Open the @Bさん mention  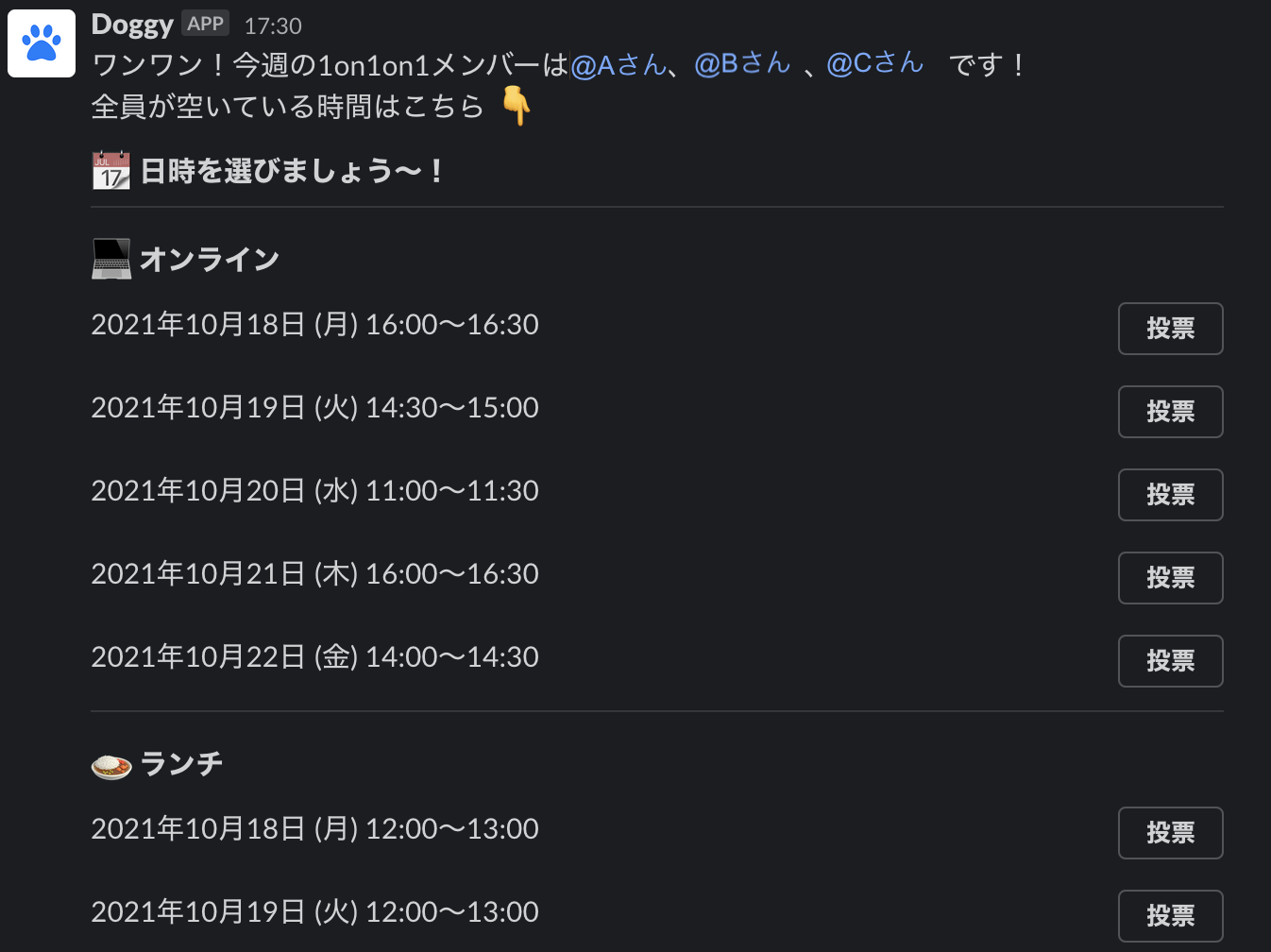[742, 64]
